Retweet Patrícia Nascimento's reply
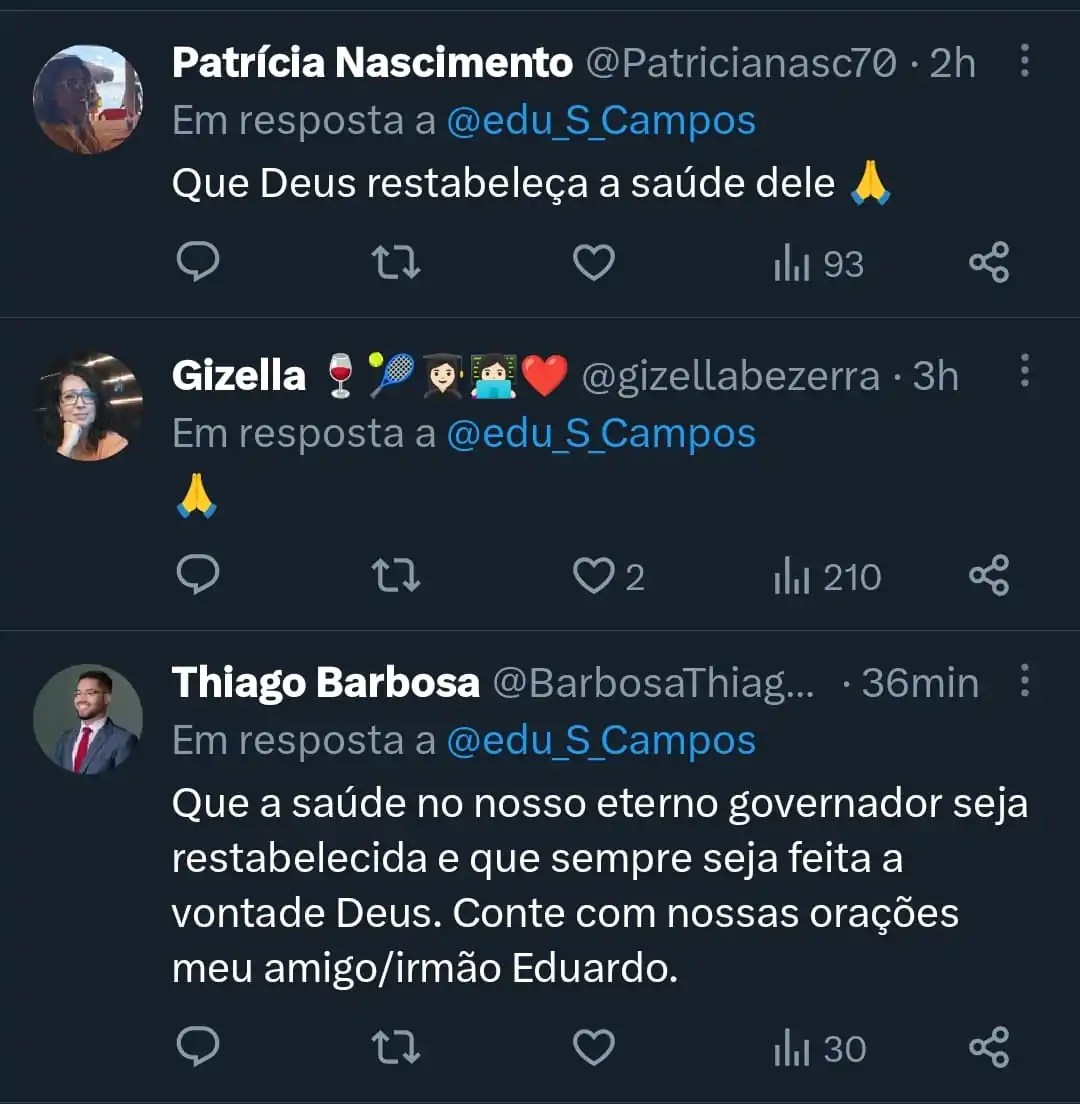1080x1104 pixels. [x=396, y=263]
